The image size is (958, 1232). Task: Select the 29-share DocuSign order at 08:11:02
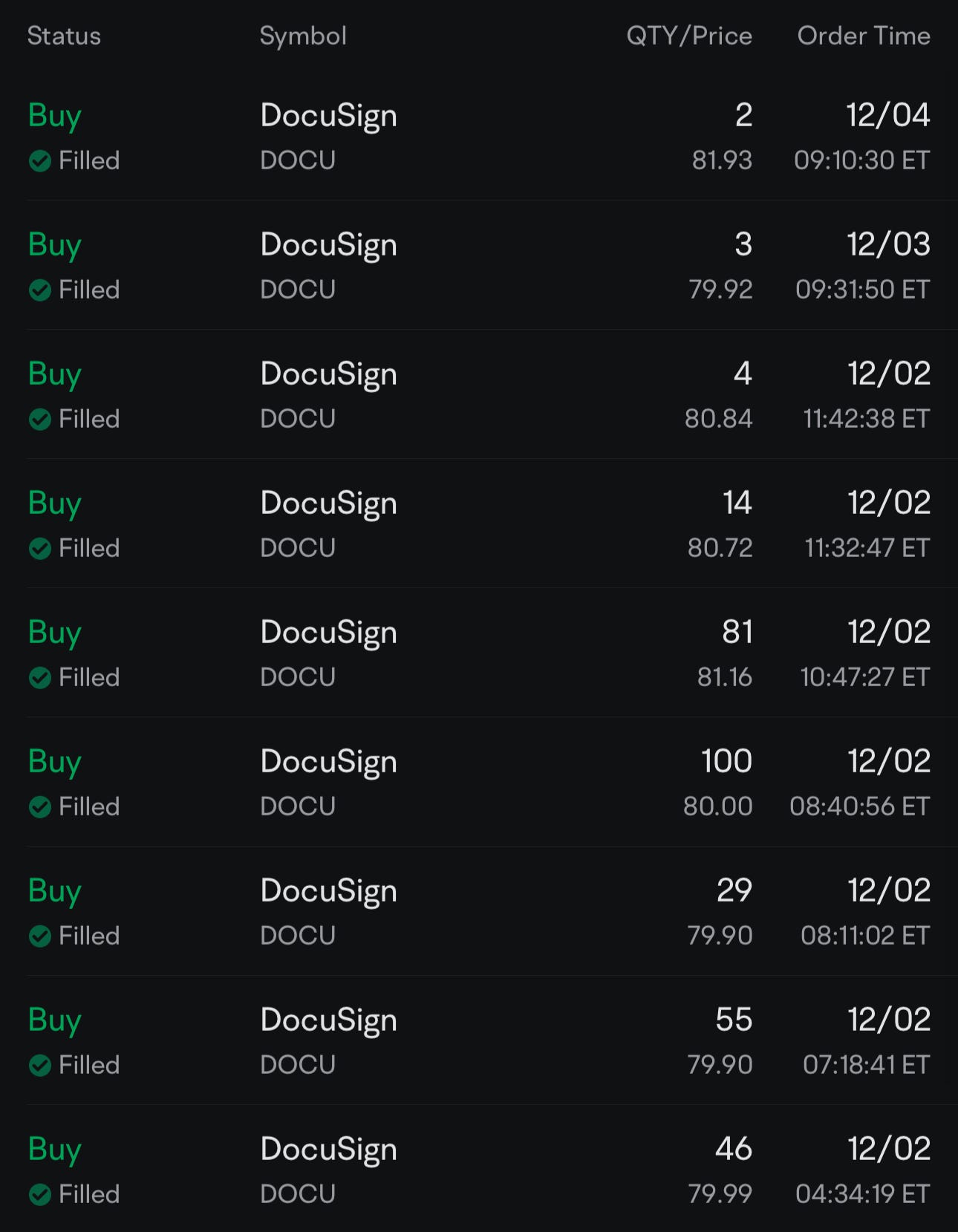(x=479, y=911)
